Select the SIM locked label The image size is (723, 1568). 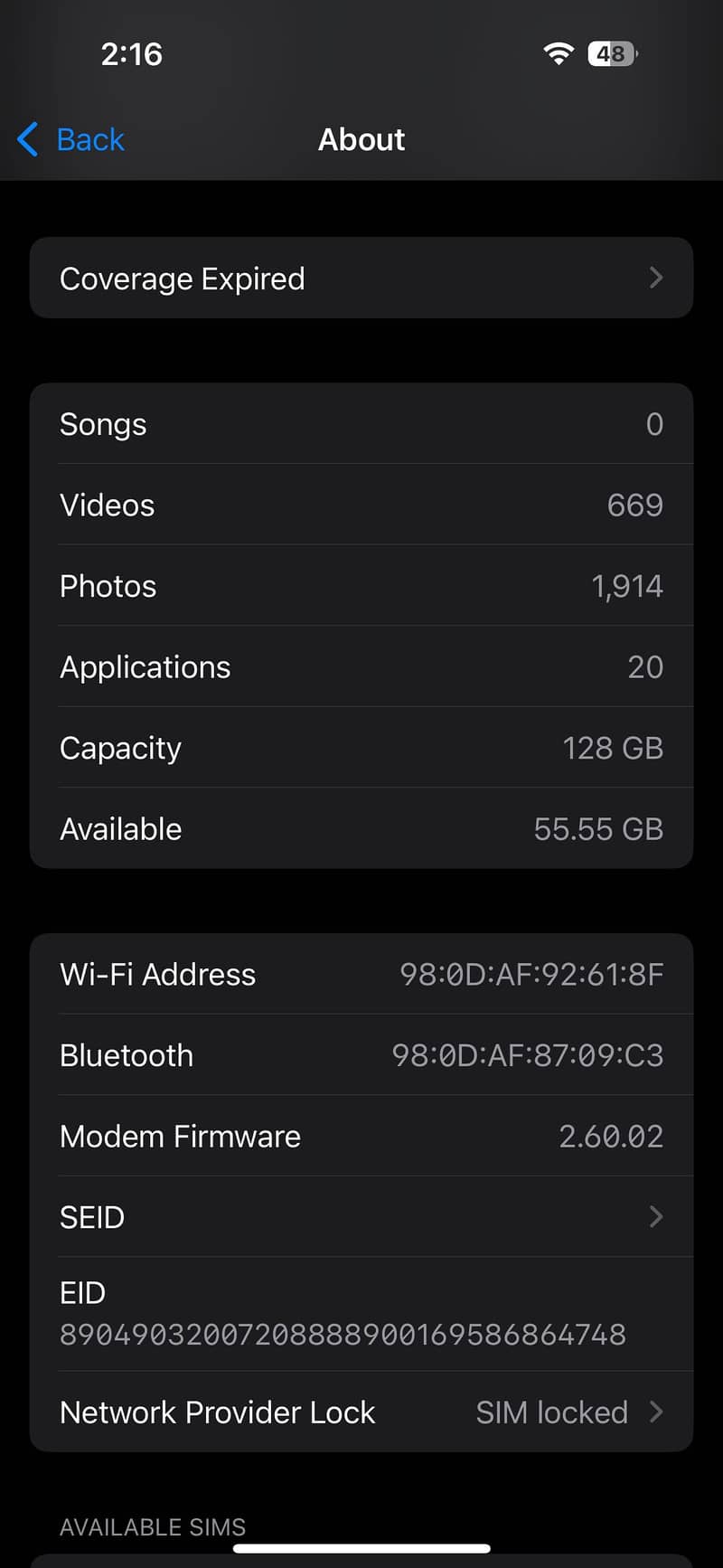tap(551, 1412)
